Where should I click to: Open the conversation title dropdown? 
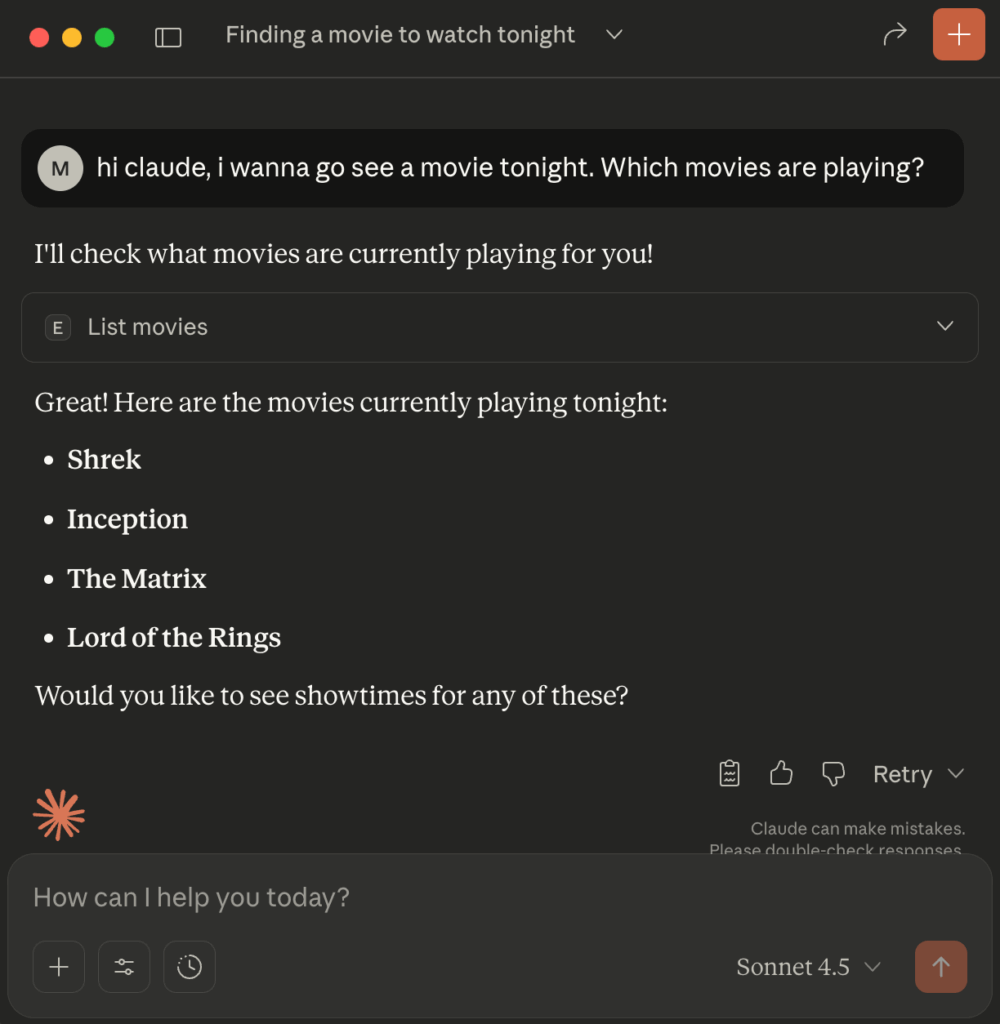pos(614,35)
